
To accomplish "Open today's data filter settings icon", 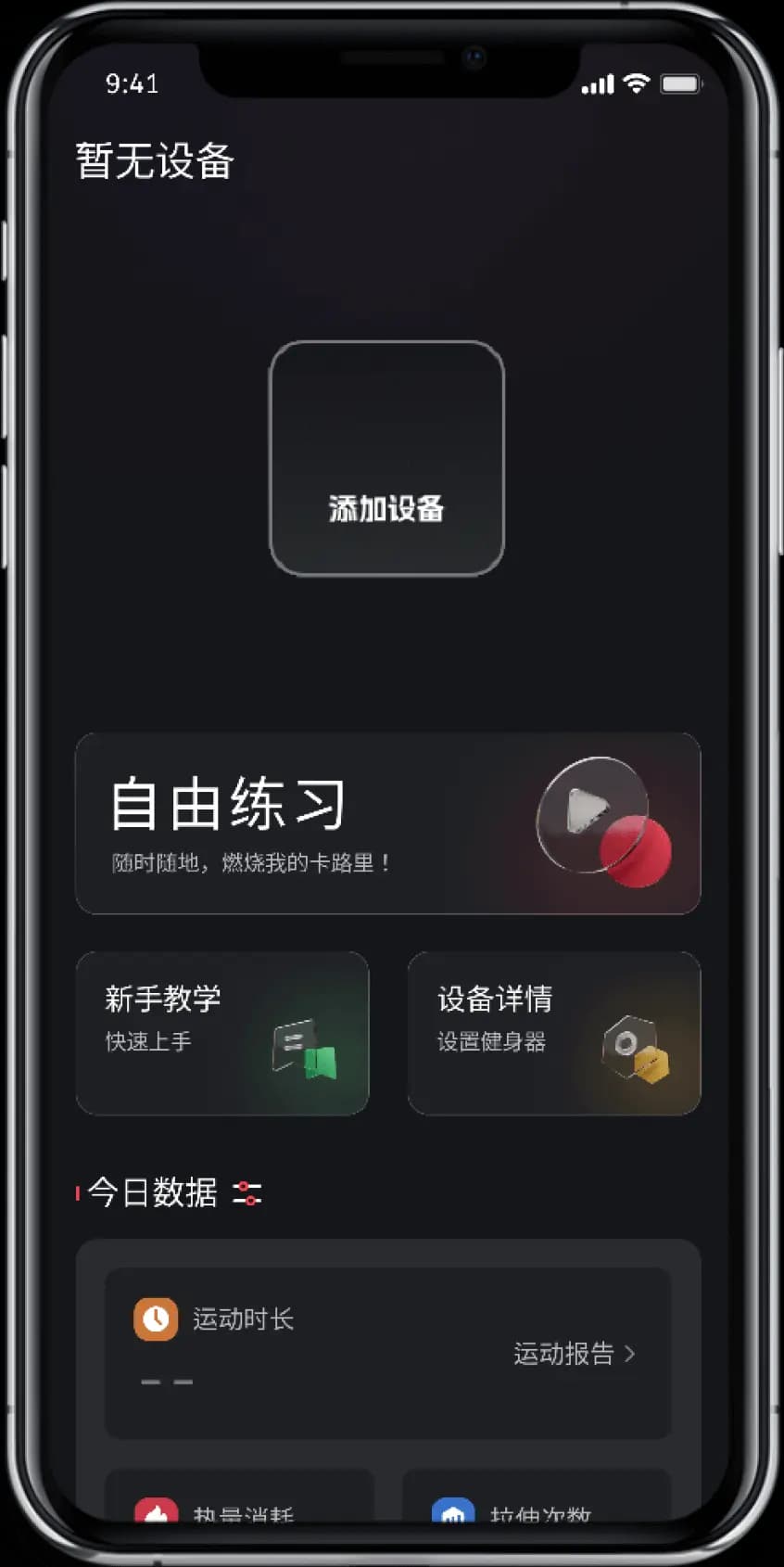I will tap(247, 1193).
